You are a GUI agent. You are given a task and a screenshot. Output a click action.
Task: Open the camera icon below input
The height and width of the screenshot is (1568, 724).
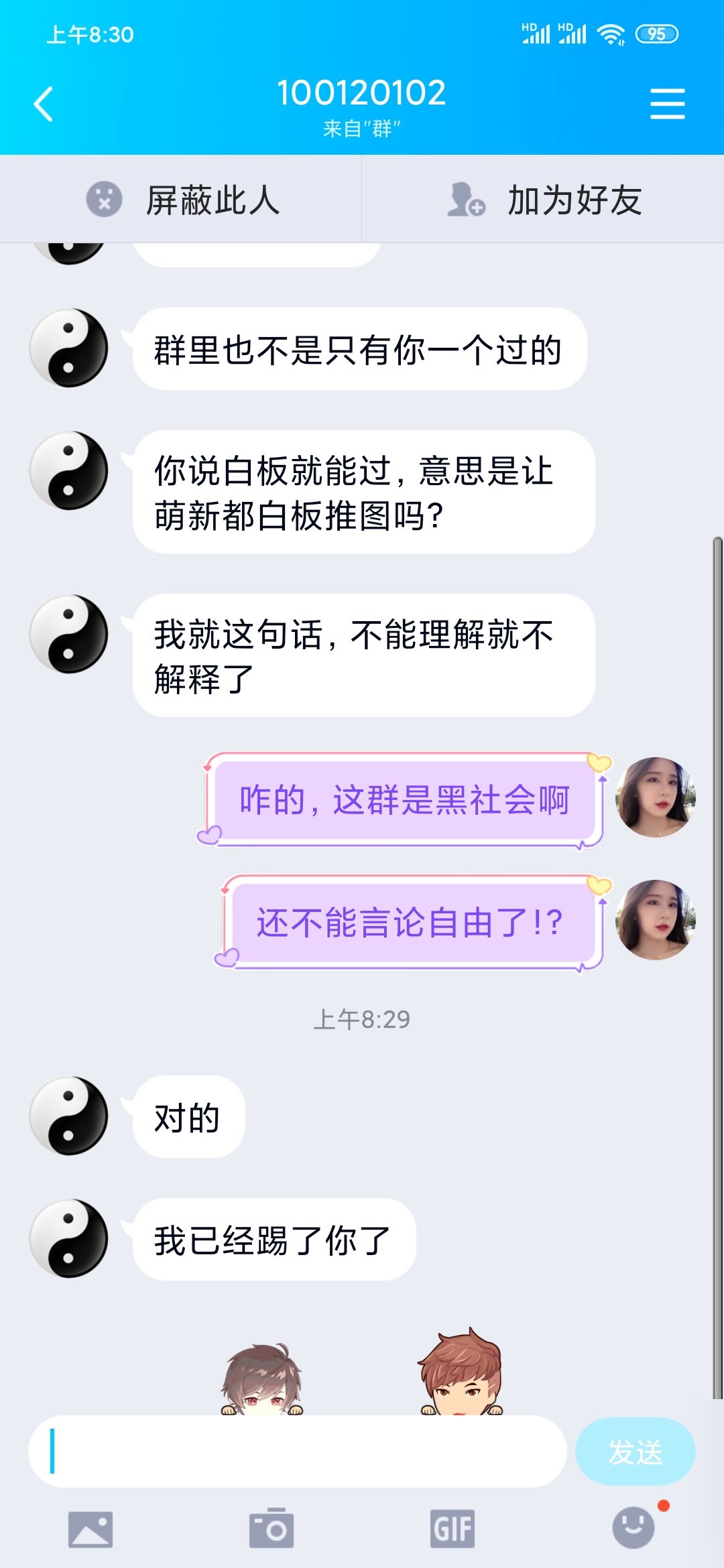(x=271, y=1528)
